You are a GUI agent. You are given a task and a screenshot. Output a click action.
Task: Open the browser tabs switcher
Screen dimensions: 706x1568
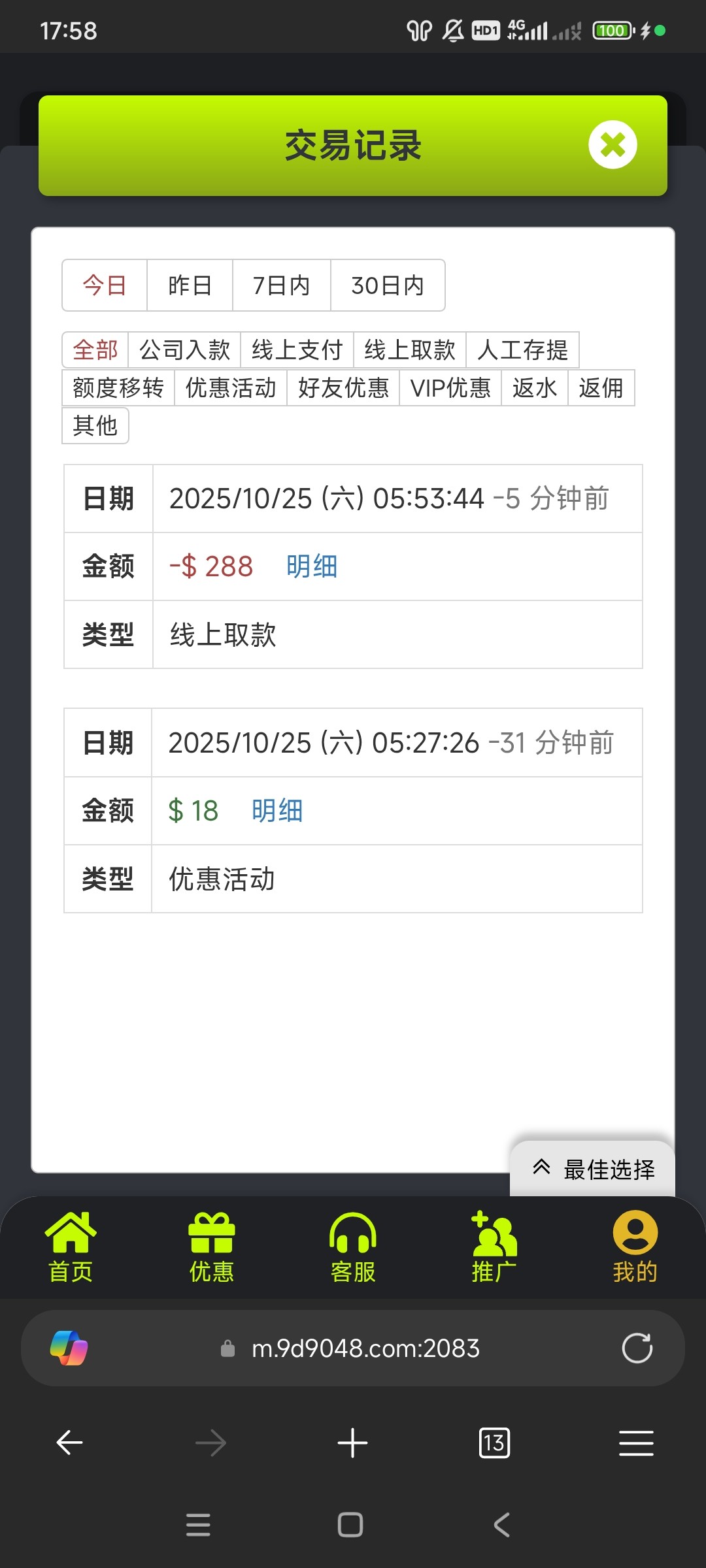tap(494, 1443)
